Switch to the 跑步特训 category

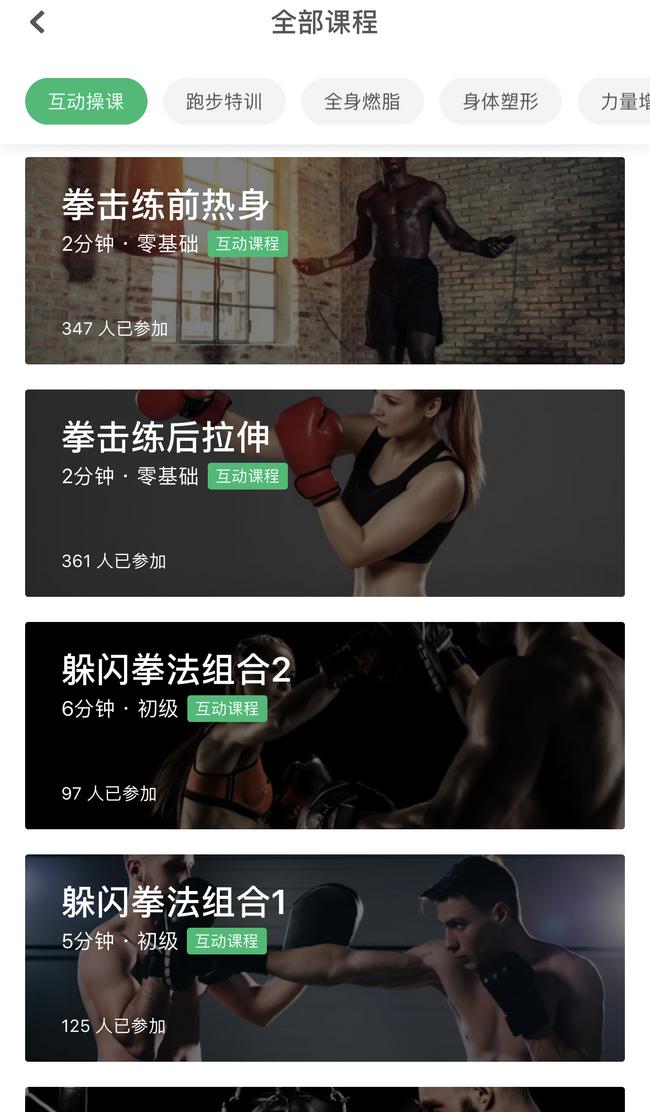pos(224,101)
